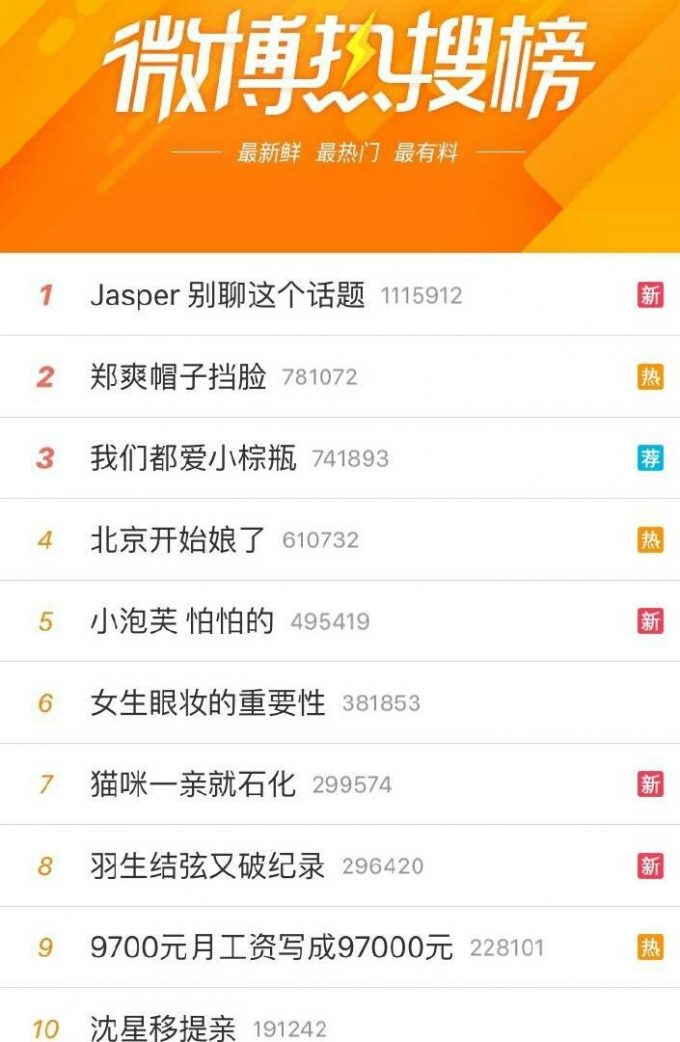Viewport: 680px width, 1042px height.
Task: Select the topic 小泡芙 怕怕的
Action: point(182,621)
